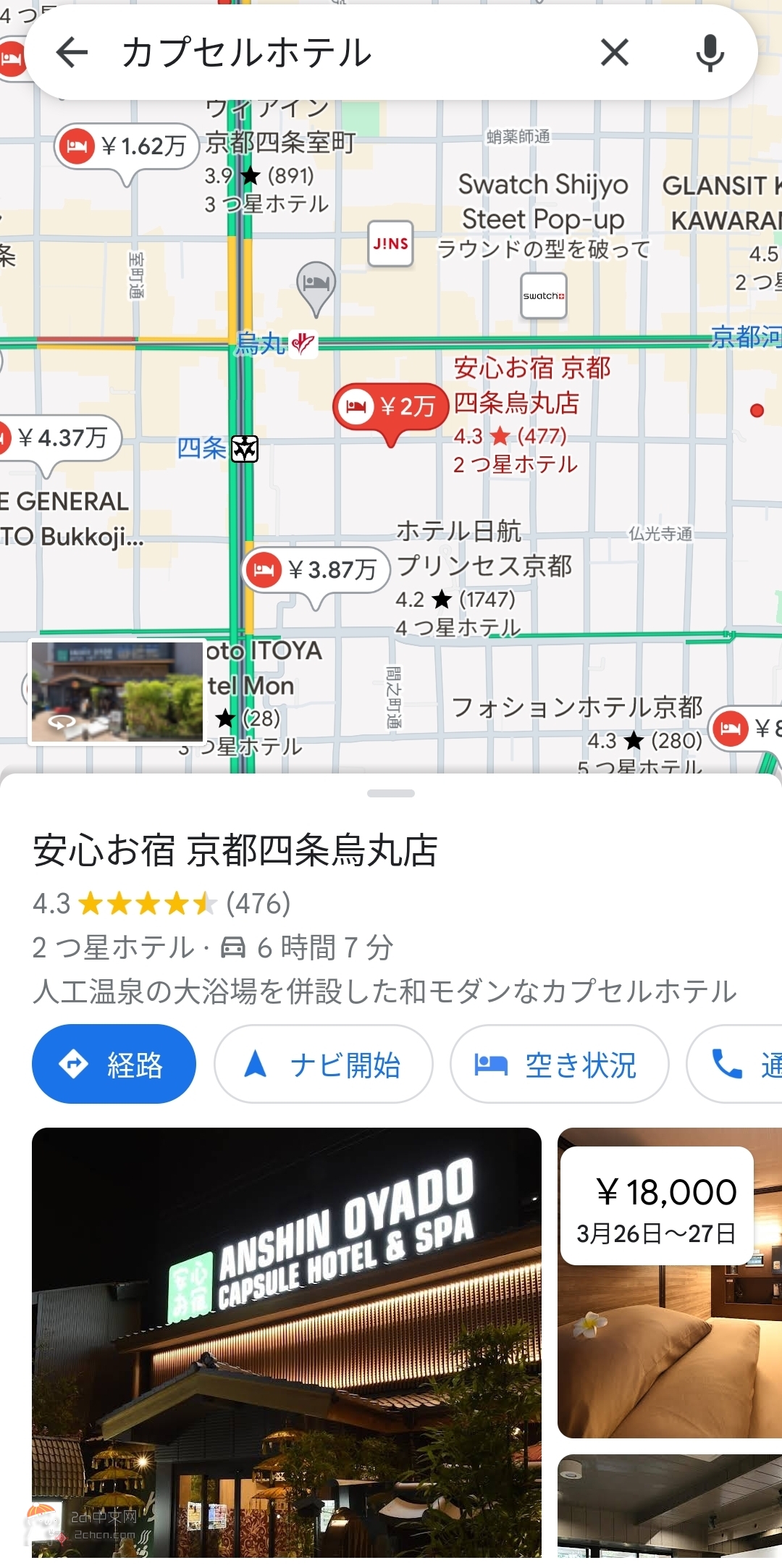Expand the place details sheet handle

tap(391, 793)
